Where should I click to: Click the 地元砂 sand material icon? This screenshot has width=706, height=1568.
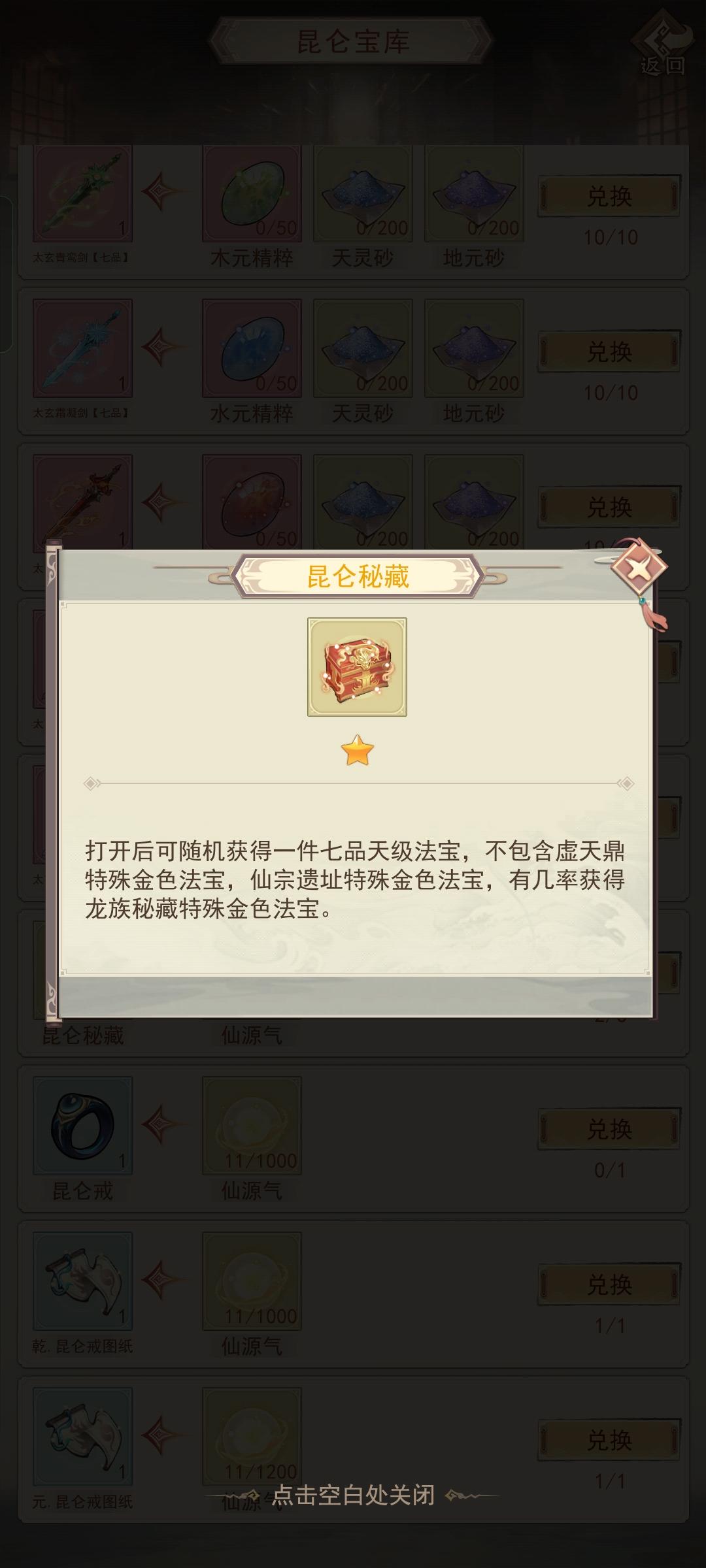(473, 193)
